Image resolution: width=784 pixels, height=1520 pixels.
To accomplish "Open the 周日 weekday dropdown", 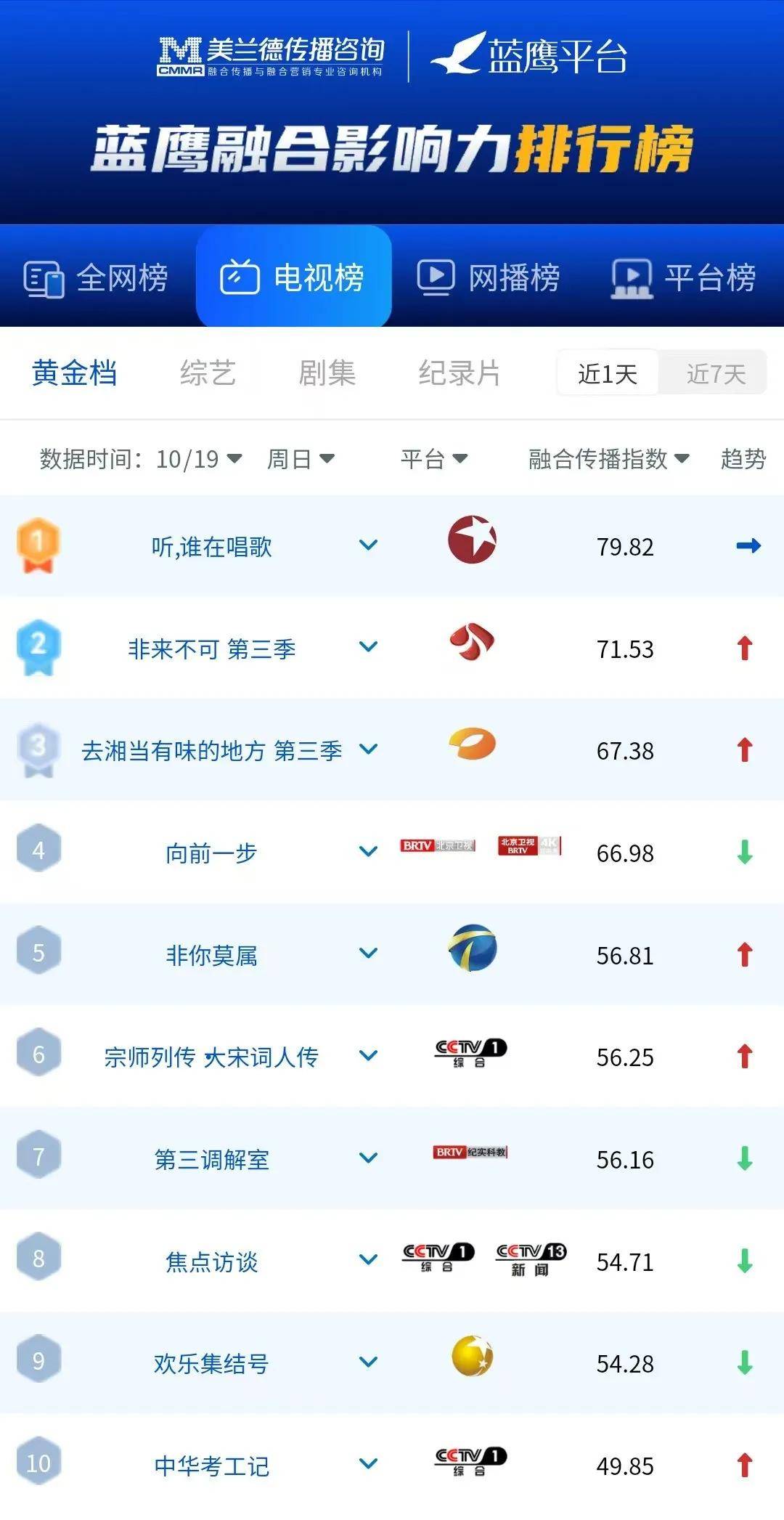I will coord(301,459).
